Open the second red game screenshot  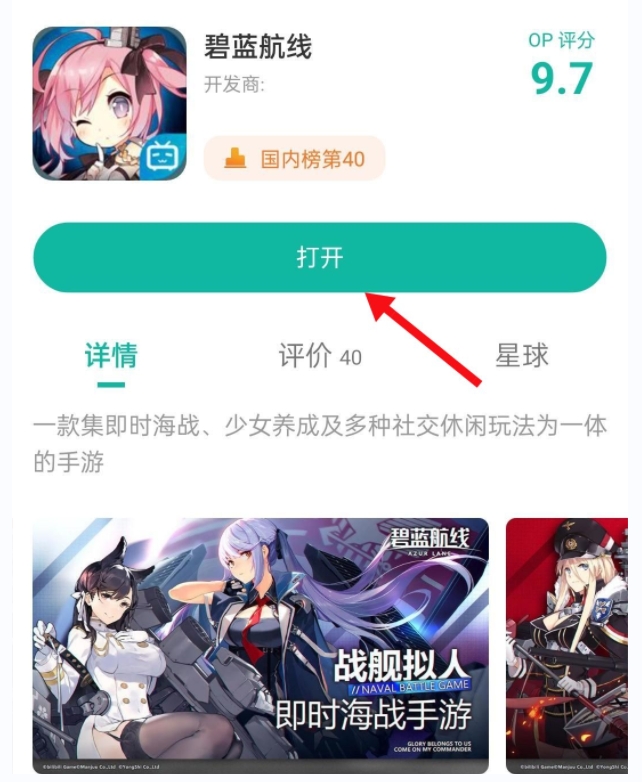pos(573,645)
